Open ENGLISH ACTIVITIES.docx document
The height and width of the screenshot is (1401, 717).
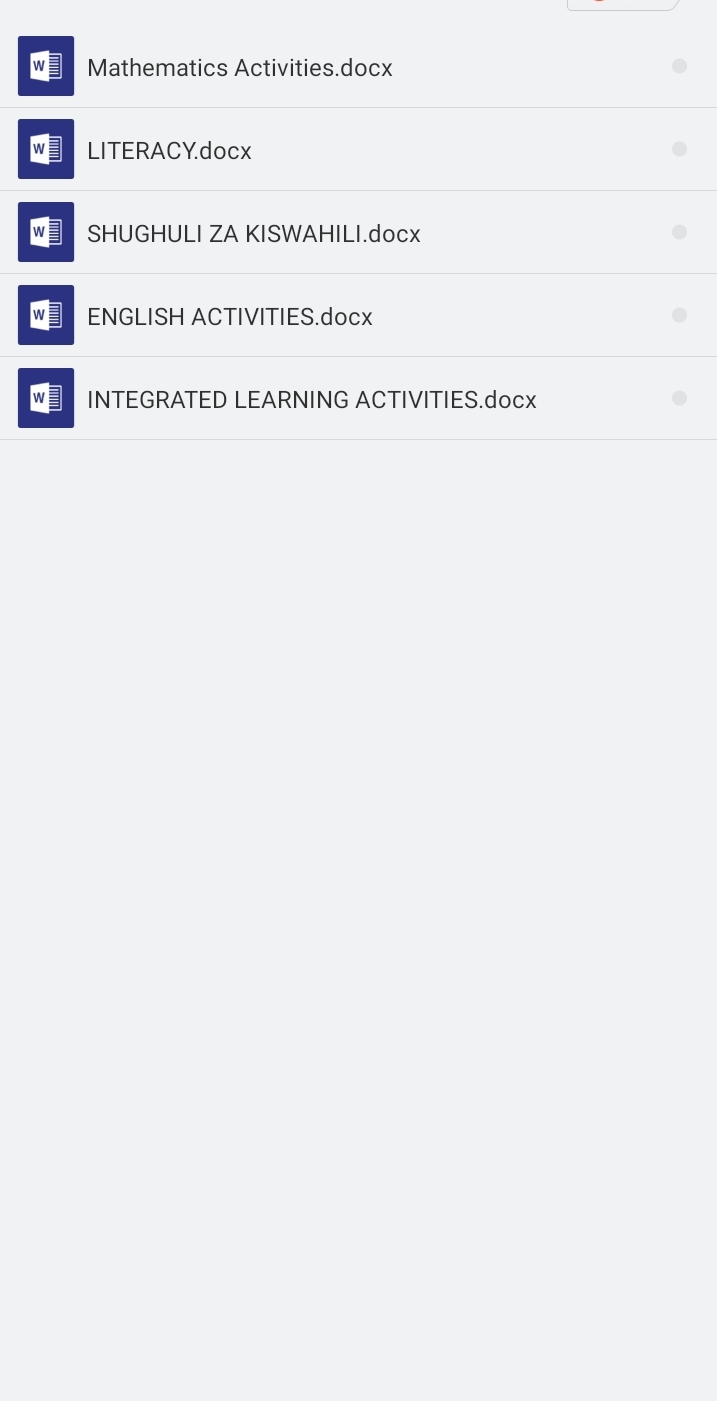coord(230,317)
